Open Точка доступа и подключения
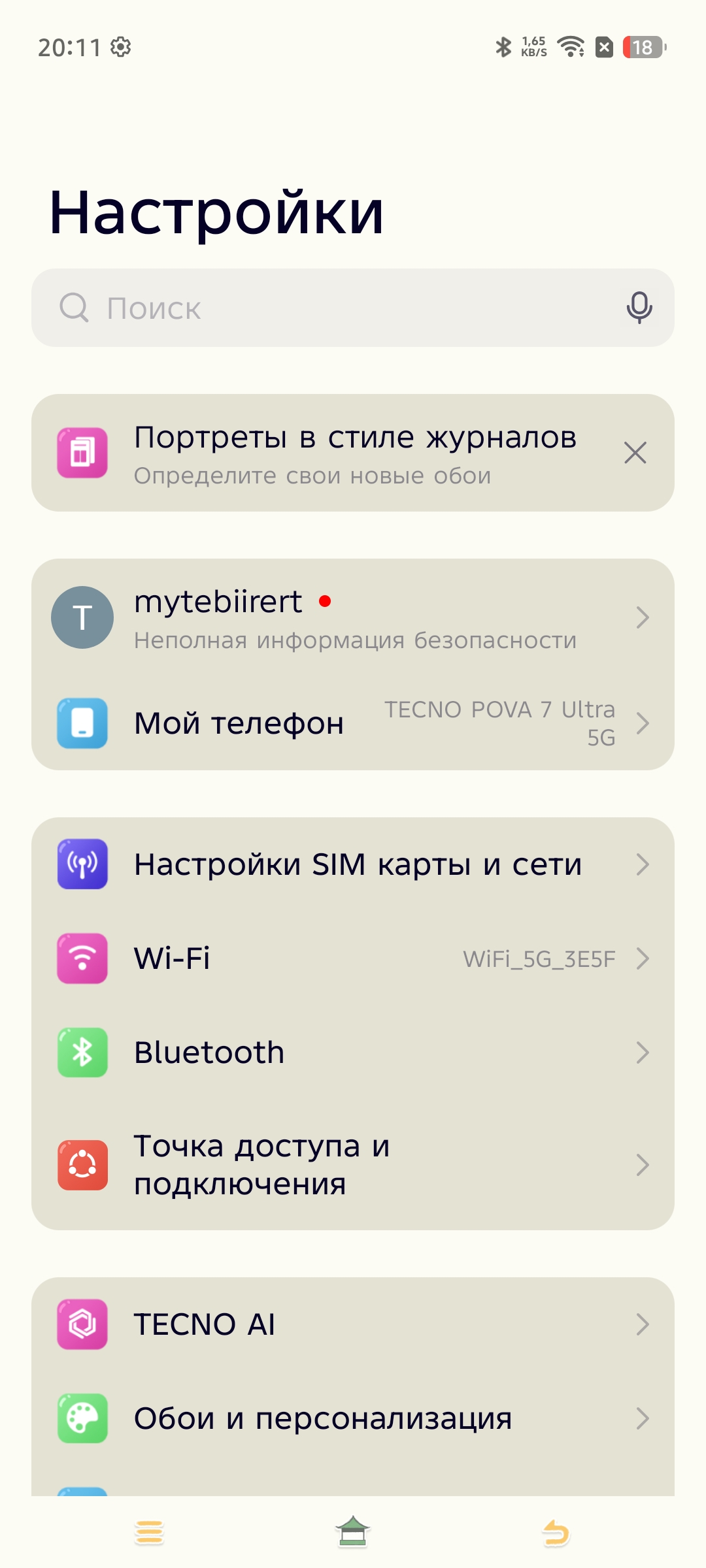706x1568 pixels. tap(353, 1165)
